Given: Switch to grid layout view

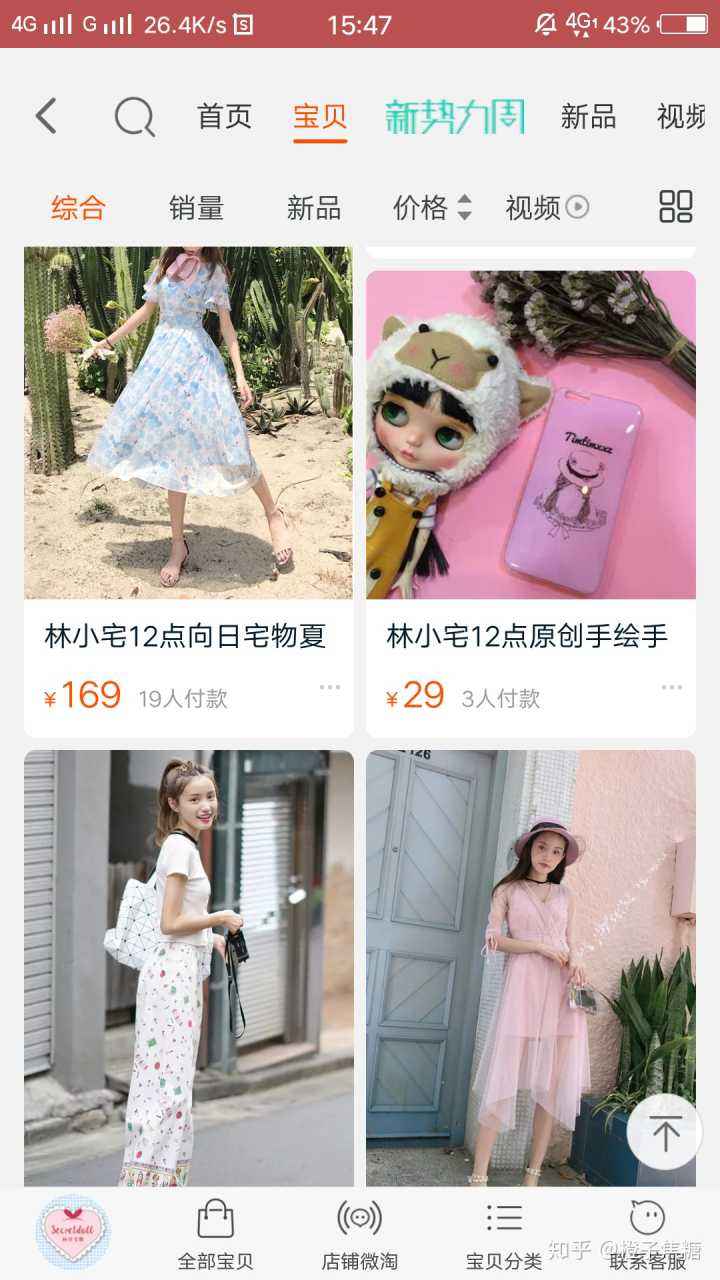Looking at the screenshot, I should (x=676, y=206).
